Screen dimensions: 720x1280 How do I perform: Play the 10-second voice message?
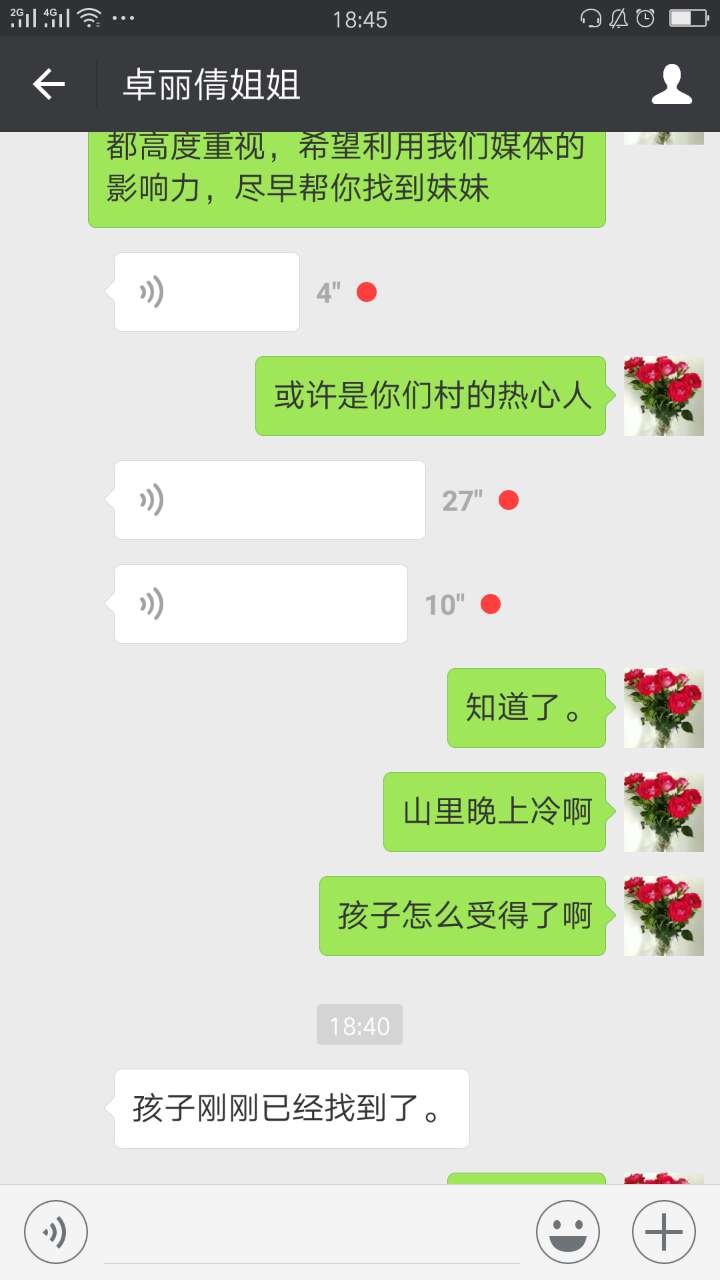pos(261,604)
